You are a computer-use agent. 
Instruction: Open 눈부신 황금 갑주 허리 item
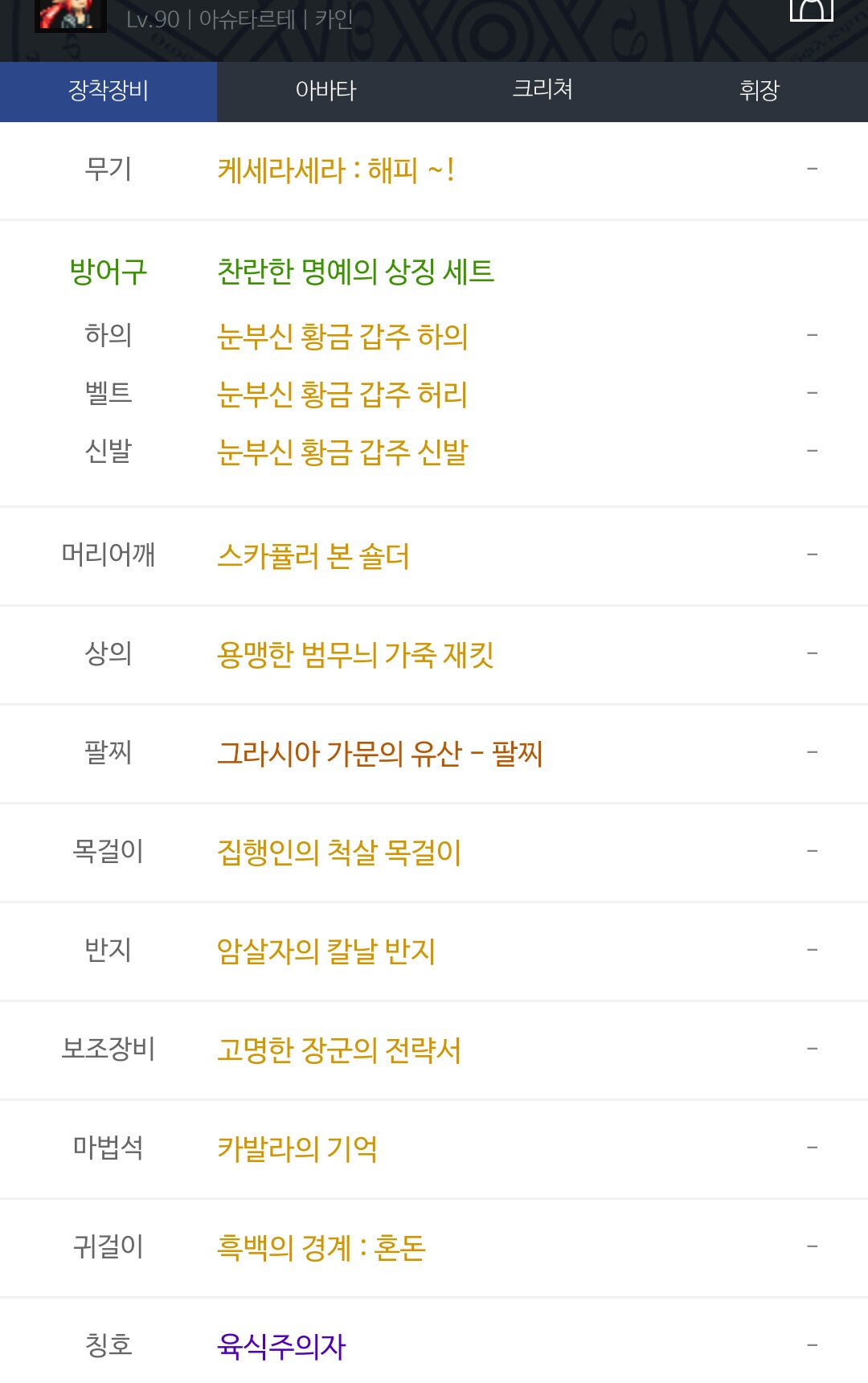tap(342, 394)
